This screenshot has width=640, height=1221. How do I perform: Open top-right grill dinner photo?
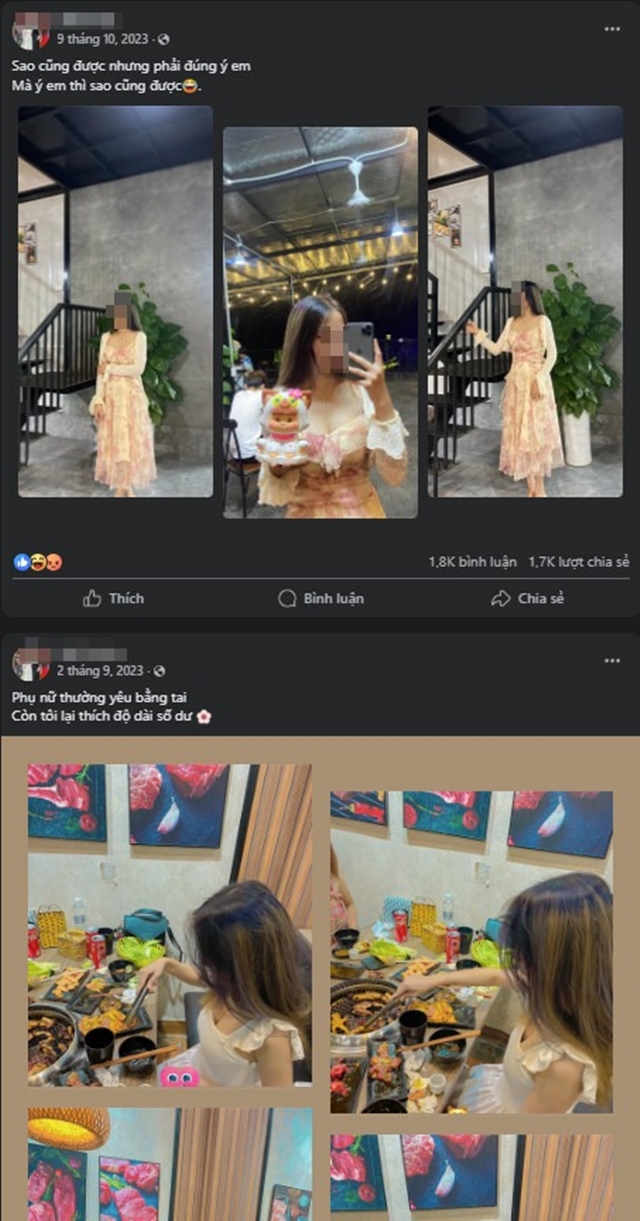click(x=471, y=952)
